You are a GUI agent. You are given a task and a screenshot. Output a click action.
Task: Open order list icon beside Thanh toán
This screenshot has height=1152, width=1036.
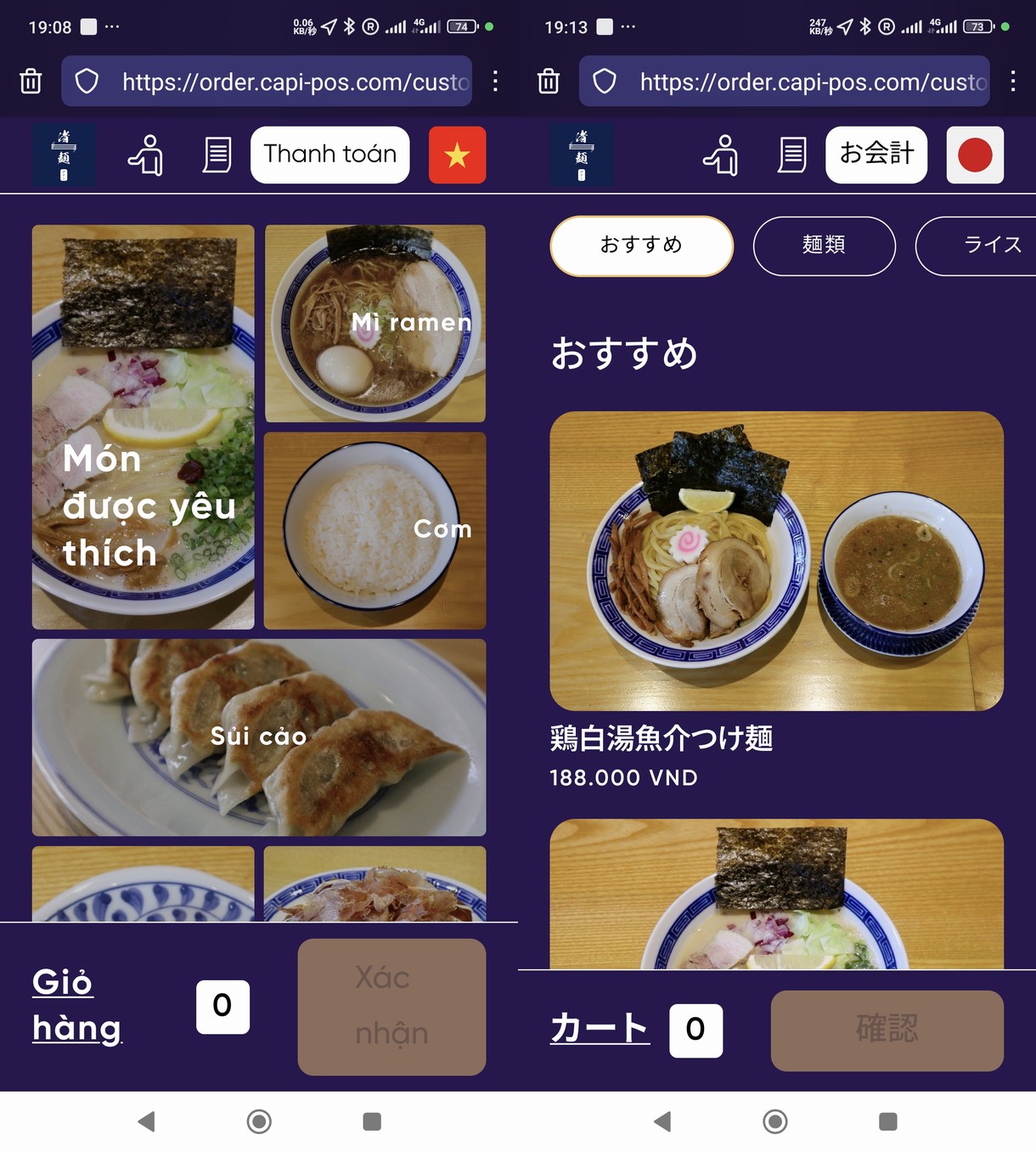217,155
